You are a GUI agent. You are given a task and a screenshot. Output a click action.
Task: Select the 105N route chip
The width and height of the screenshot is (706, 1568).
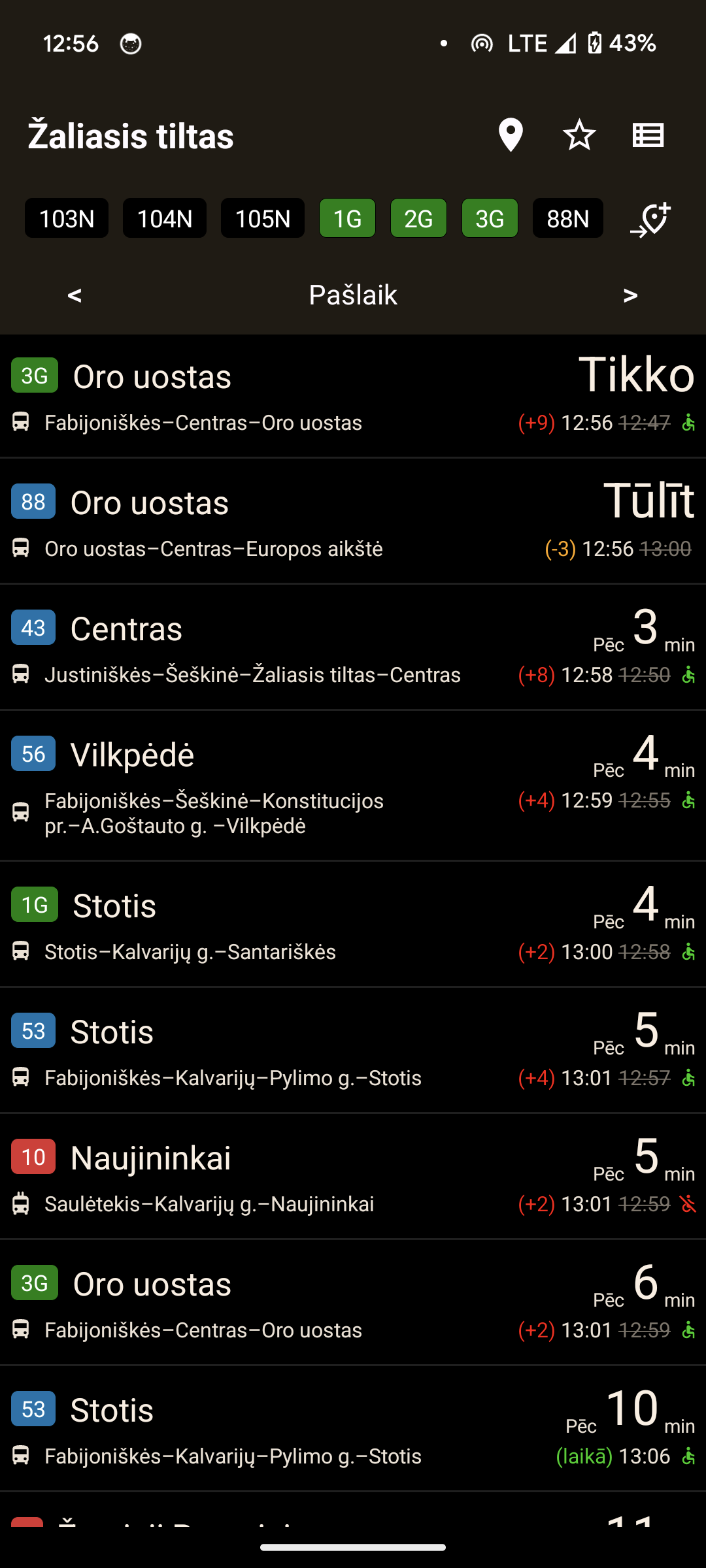pos(263,218)
